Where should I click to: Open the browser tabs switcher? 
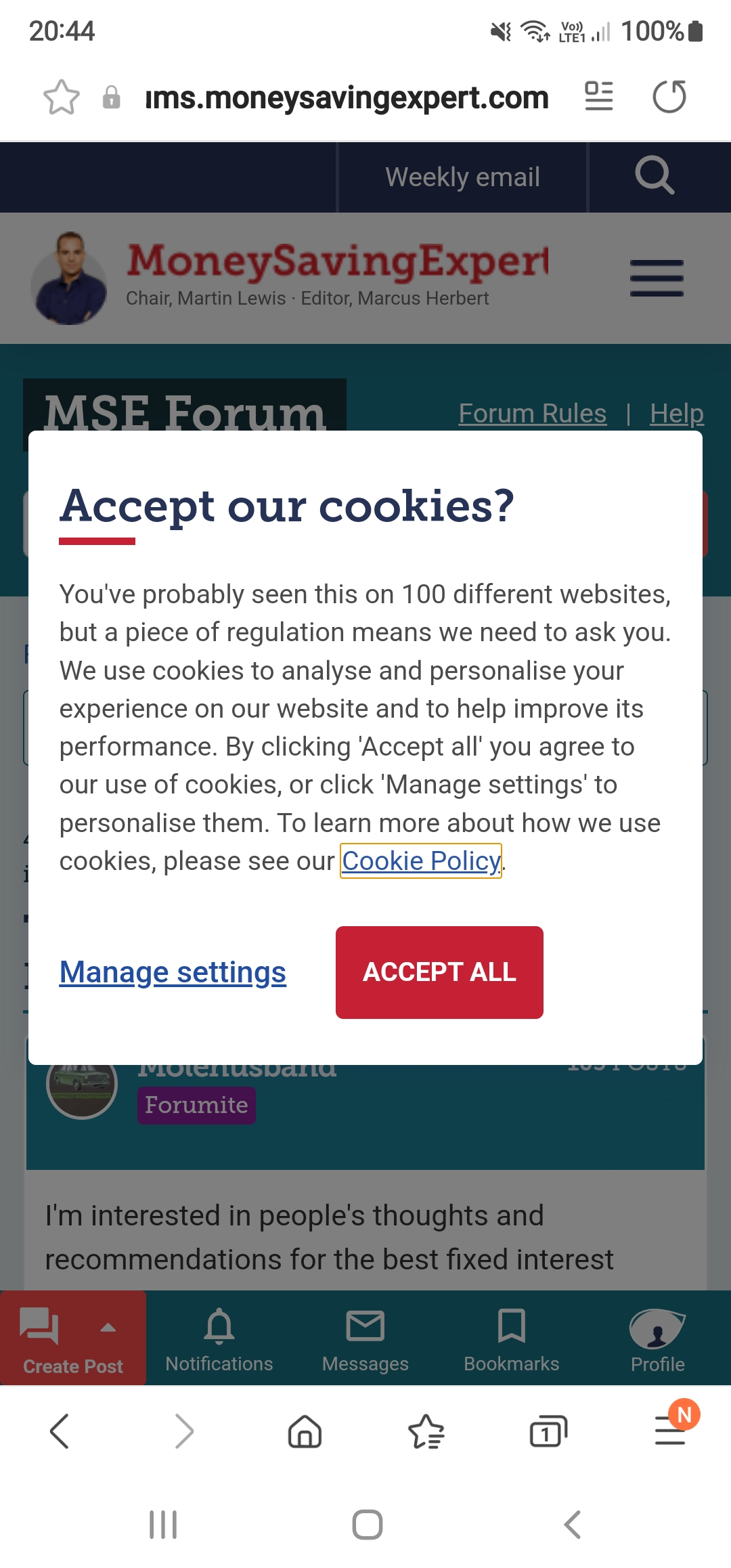548,1432
